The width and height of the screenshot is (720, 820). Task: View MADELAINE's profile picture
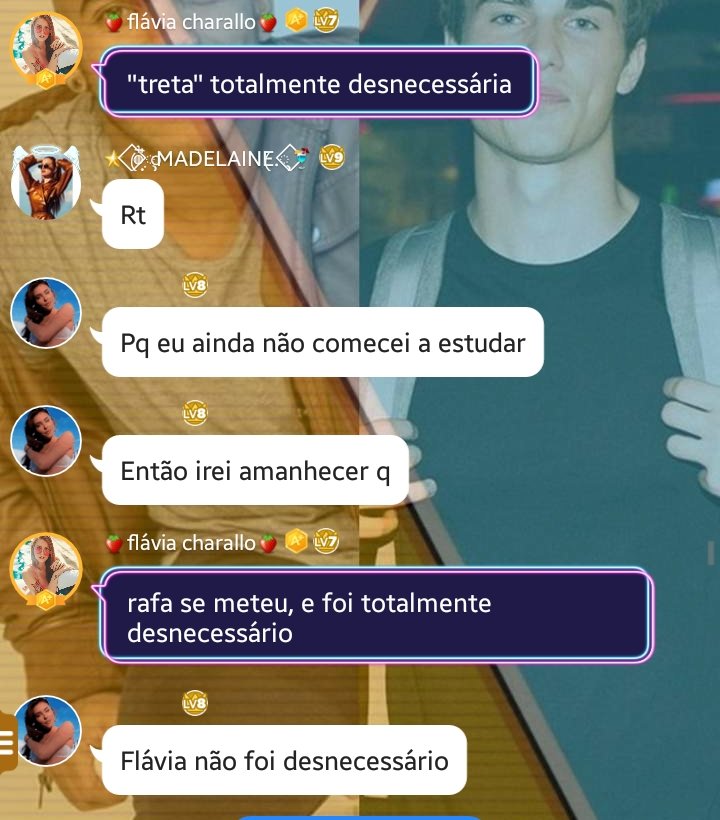click(45, 182)
